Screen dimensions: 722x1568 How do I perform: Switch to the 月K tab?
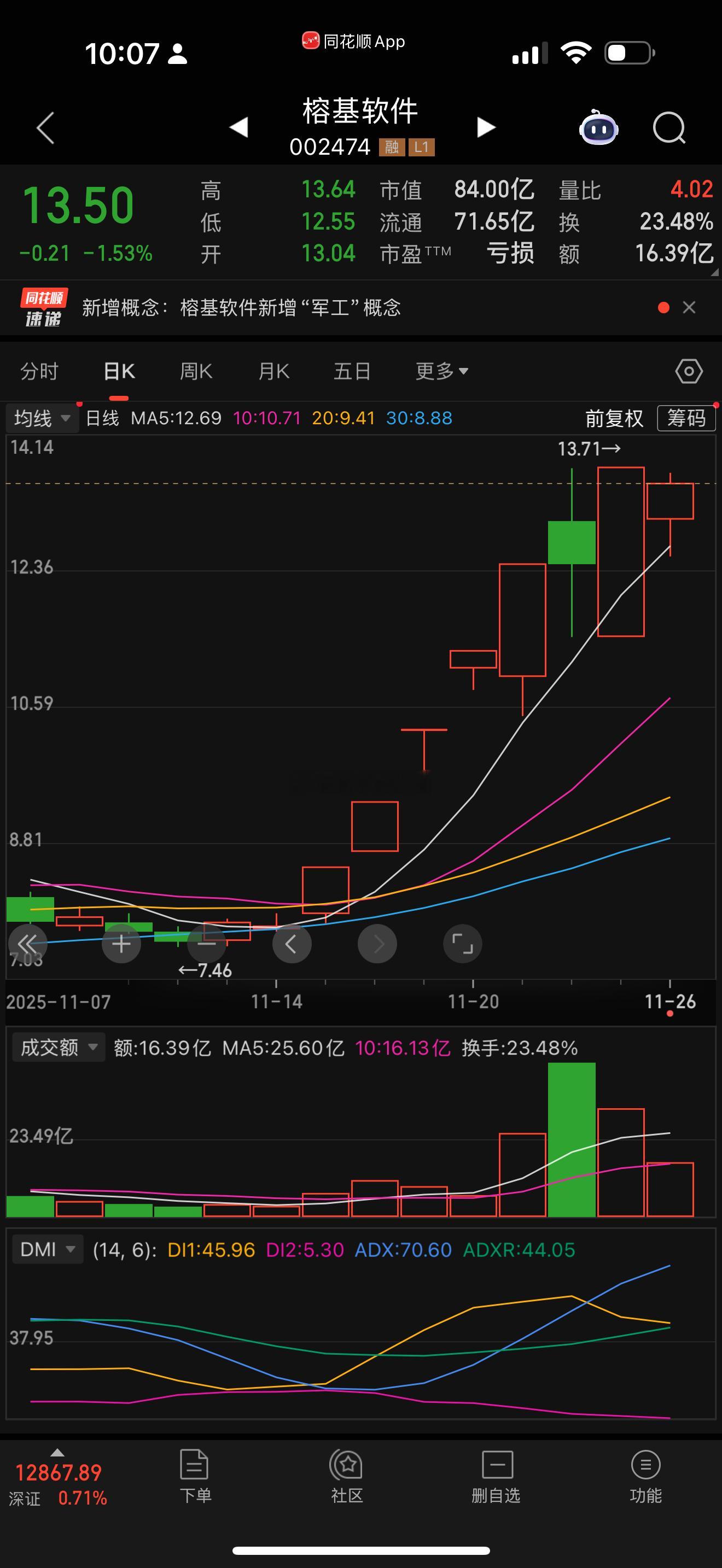(273, 371)
